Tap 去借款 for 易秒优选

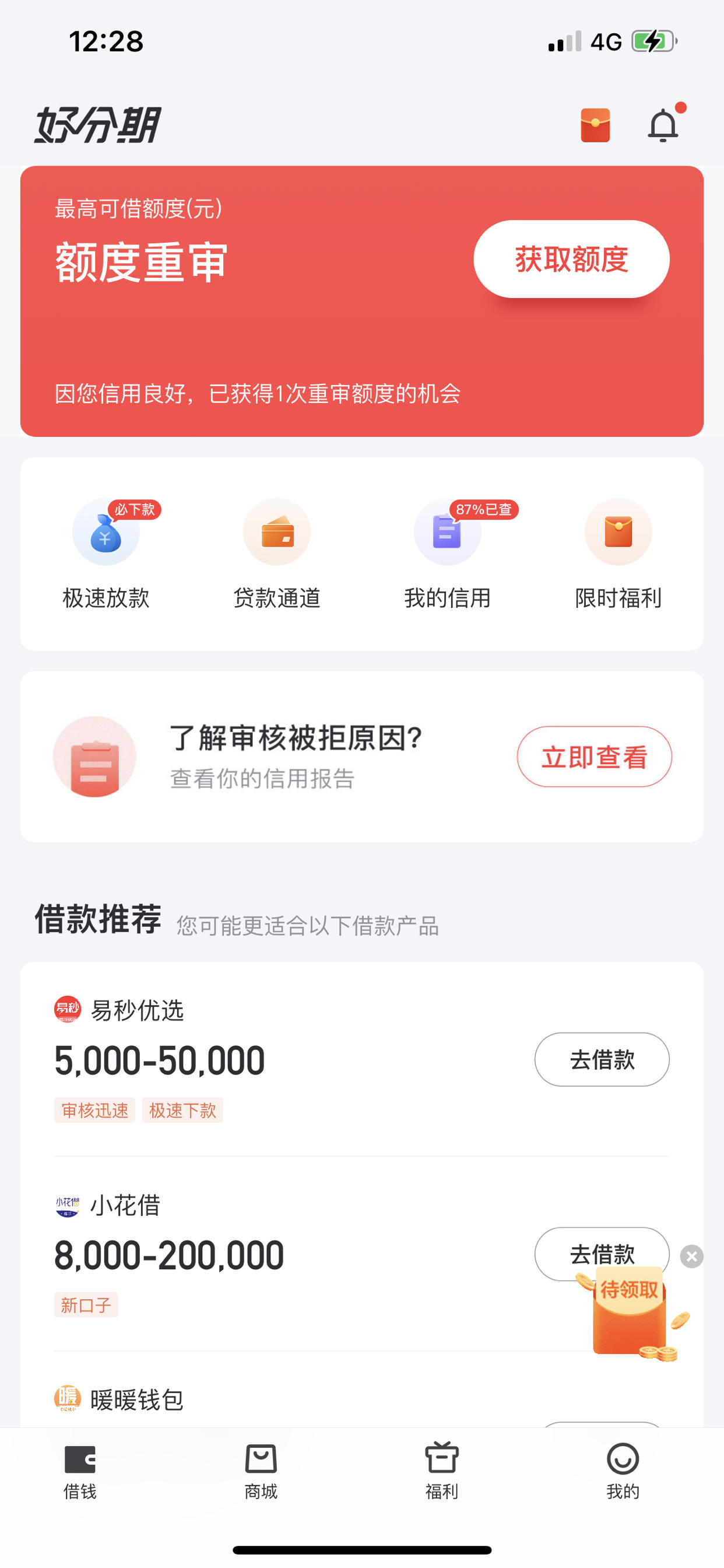pyautogui.click(x=601, y=1059)
